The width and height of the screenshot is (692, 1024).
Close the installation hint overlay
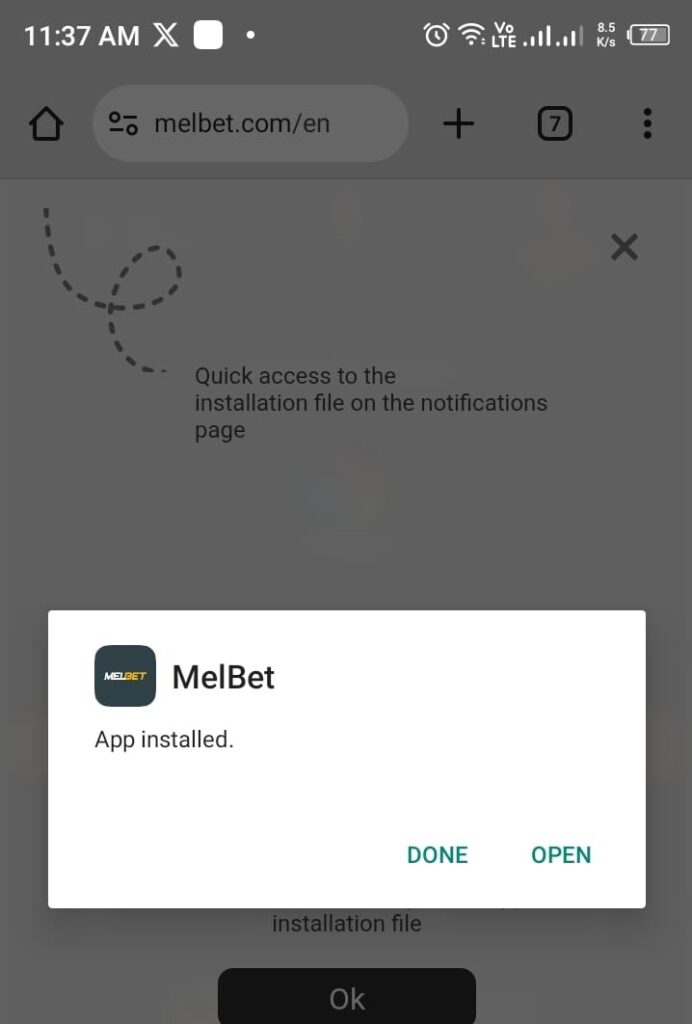(624, 247)
